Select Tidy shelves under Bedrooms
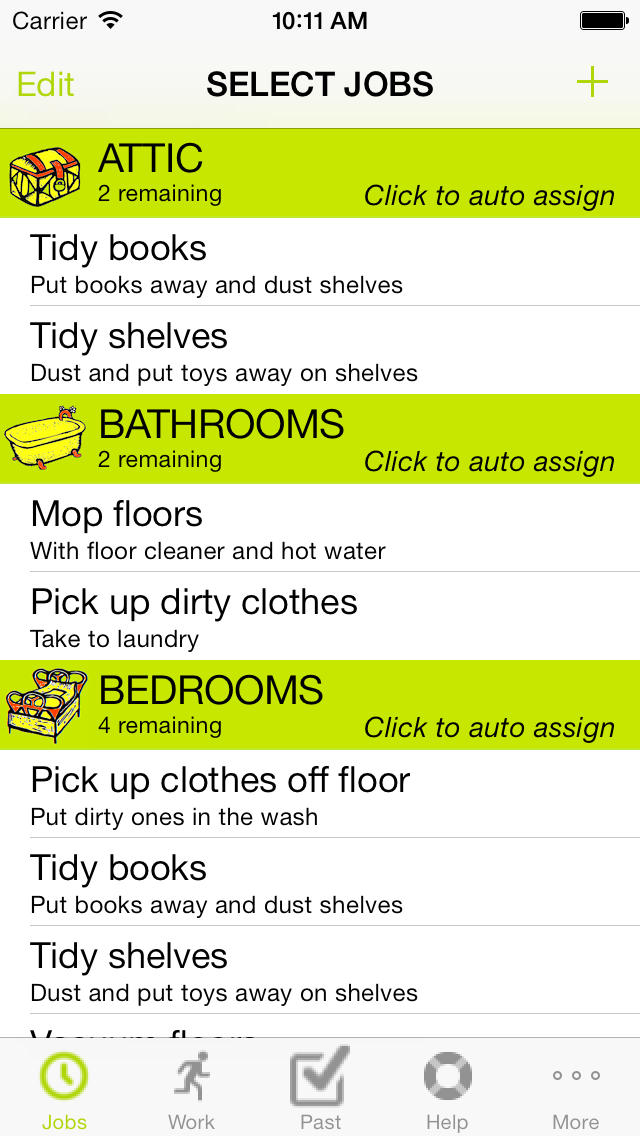640x1136 pixels. [x=320, y=970]
